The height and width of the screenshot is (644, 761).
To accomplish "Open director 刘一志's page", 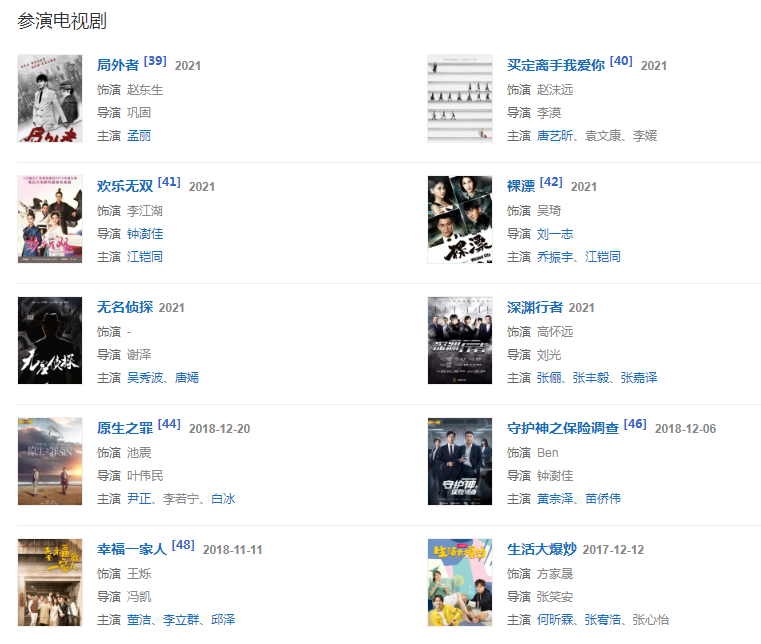I will click(555, 233).
